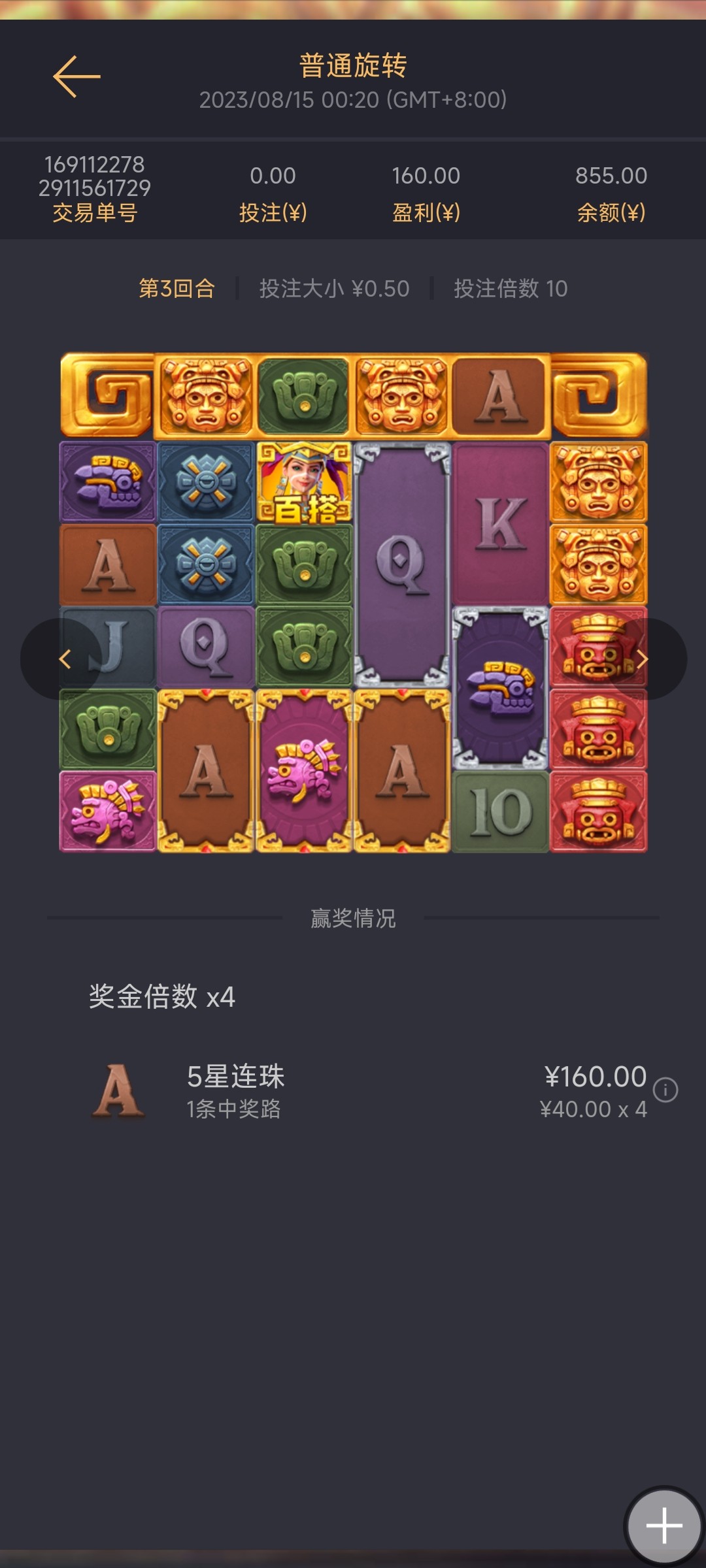Open info icon beside ¥160.00 win
This screenshot has height=1568, width=706.
pos(665,1090)
